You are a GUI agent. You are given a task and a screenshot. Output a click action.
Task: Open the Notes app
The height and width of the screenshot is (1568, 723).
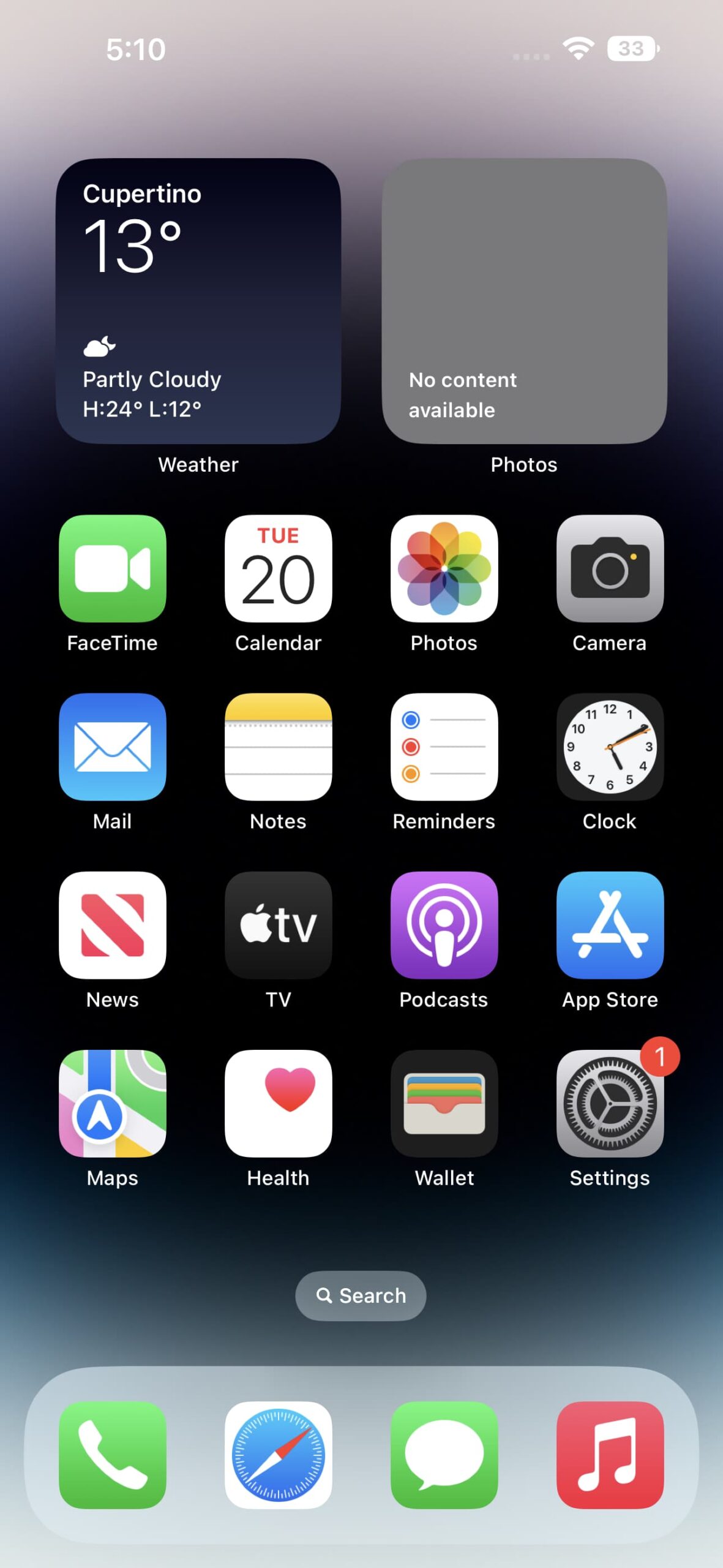pos(279,747)
